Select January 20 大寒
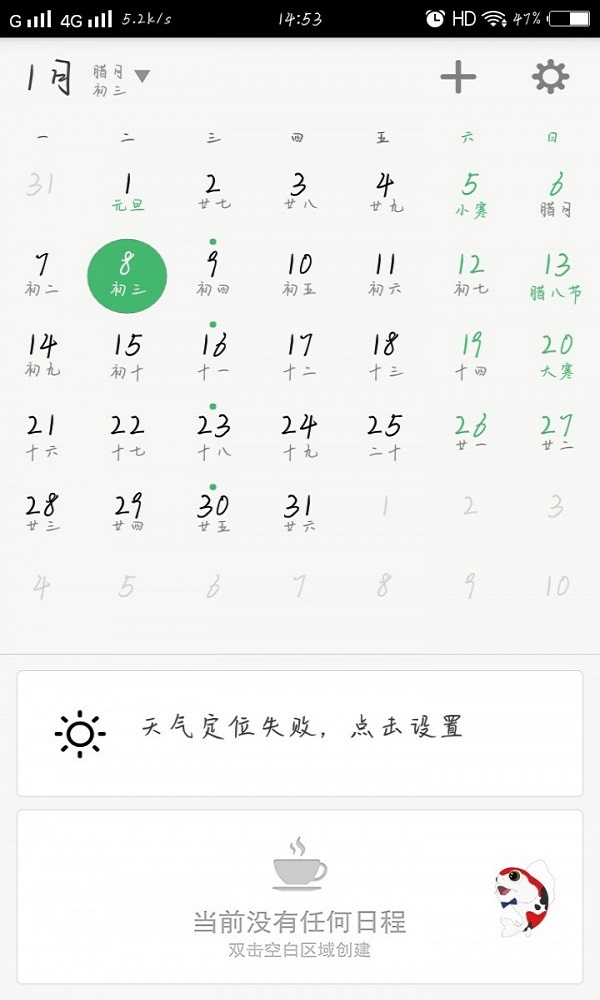This screenshot has width=600, height=1000. pyautogui.click(x=555, y=354)
